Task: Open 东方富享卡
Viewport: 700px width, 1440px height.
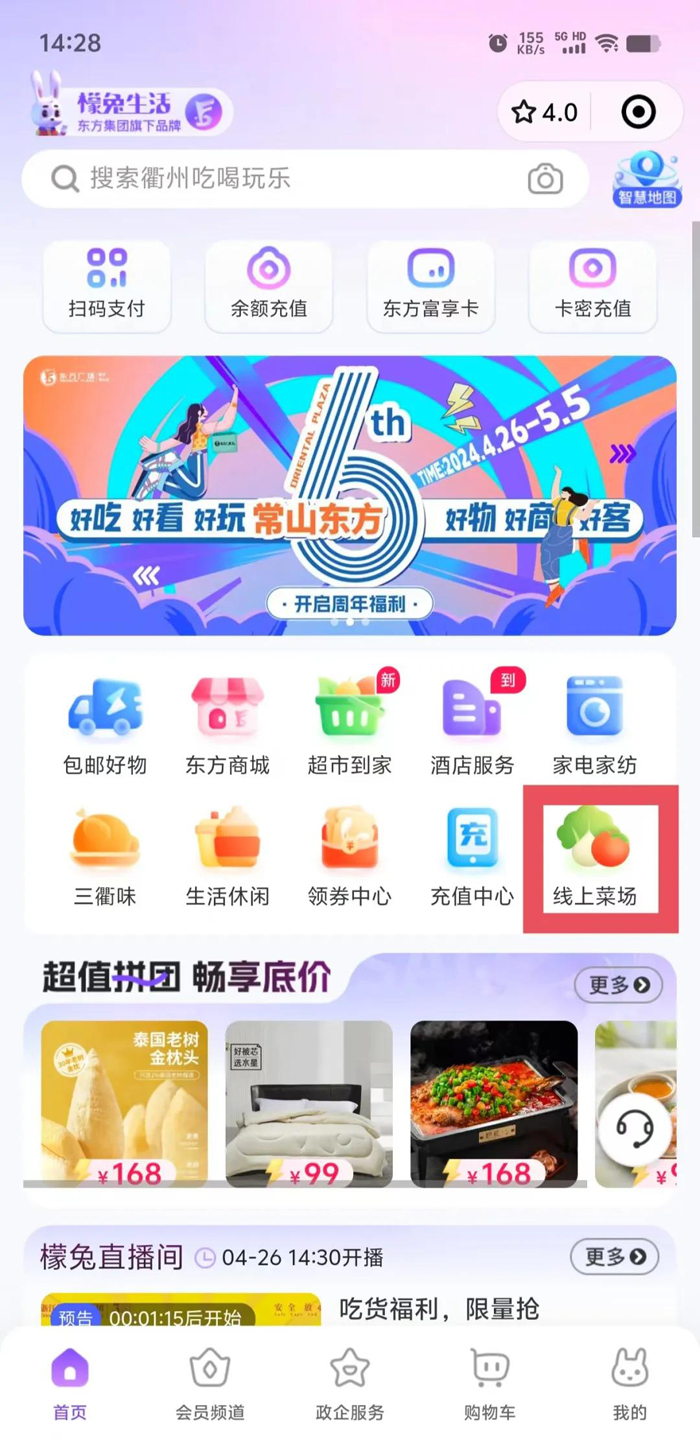Action: click(x=431, y=285)
